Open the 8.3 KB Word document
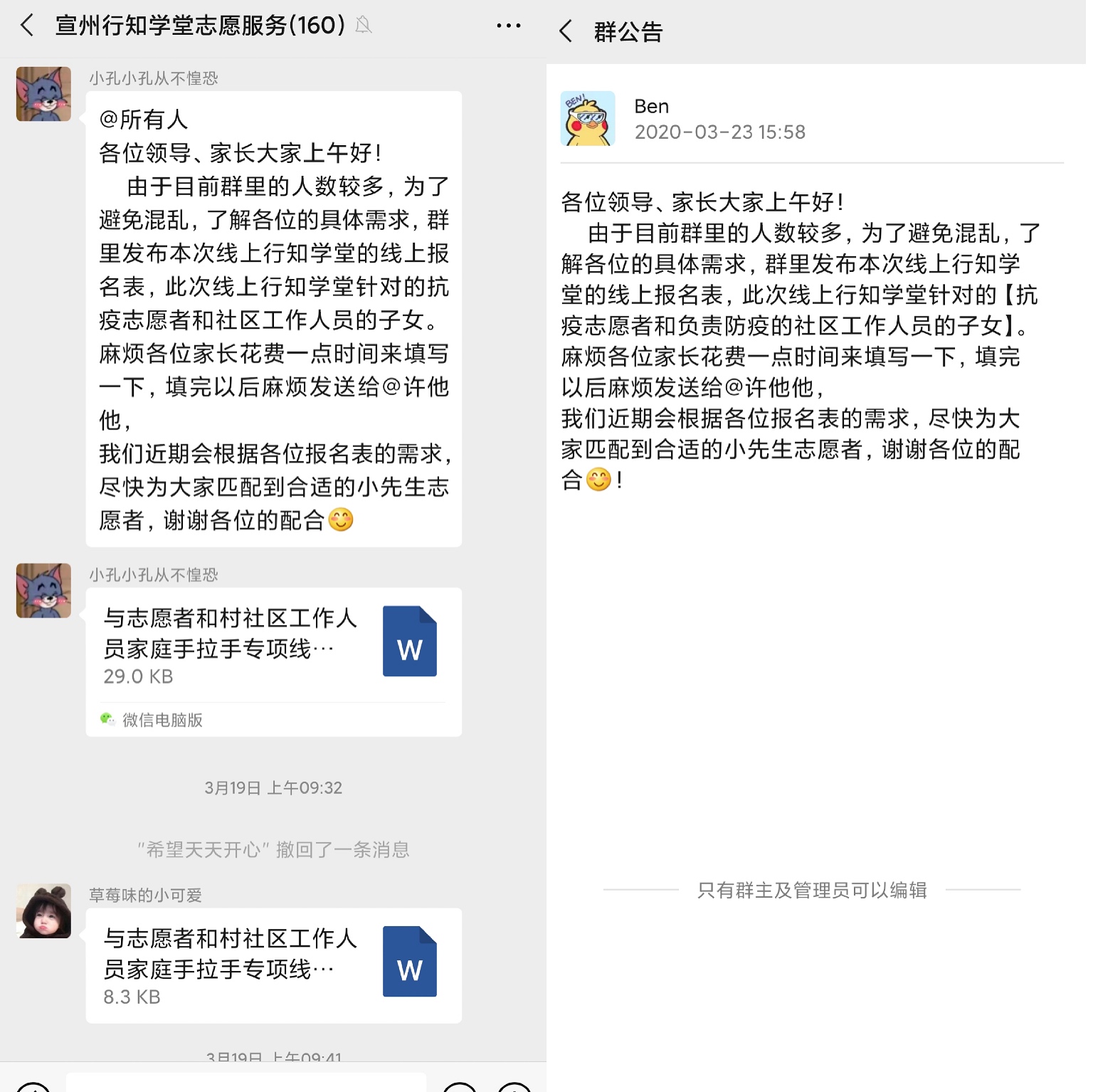This screenshot has height=1092, width=1093. 273,965
